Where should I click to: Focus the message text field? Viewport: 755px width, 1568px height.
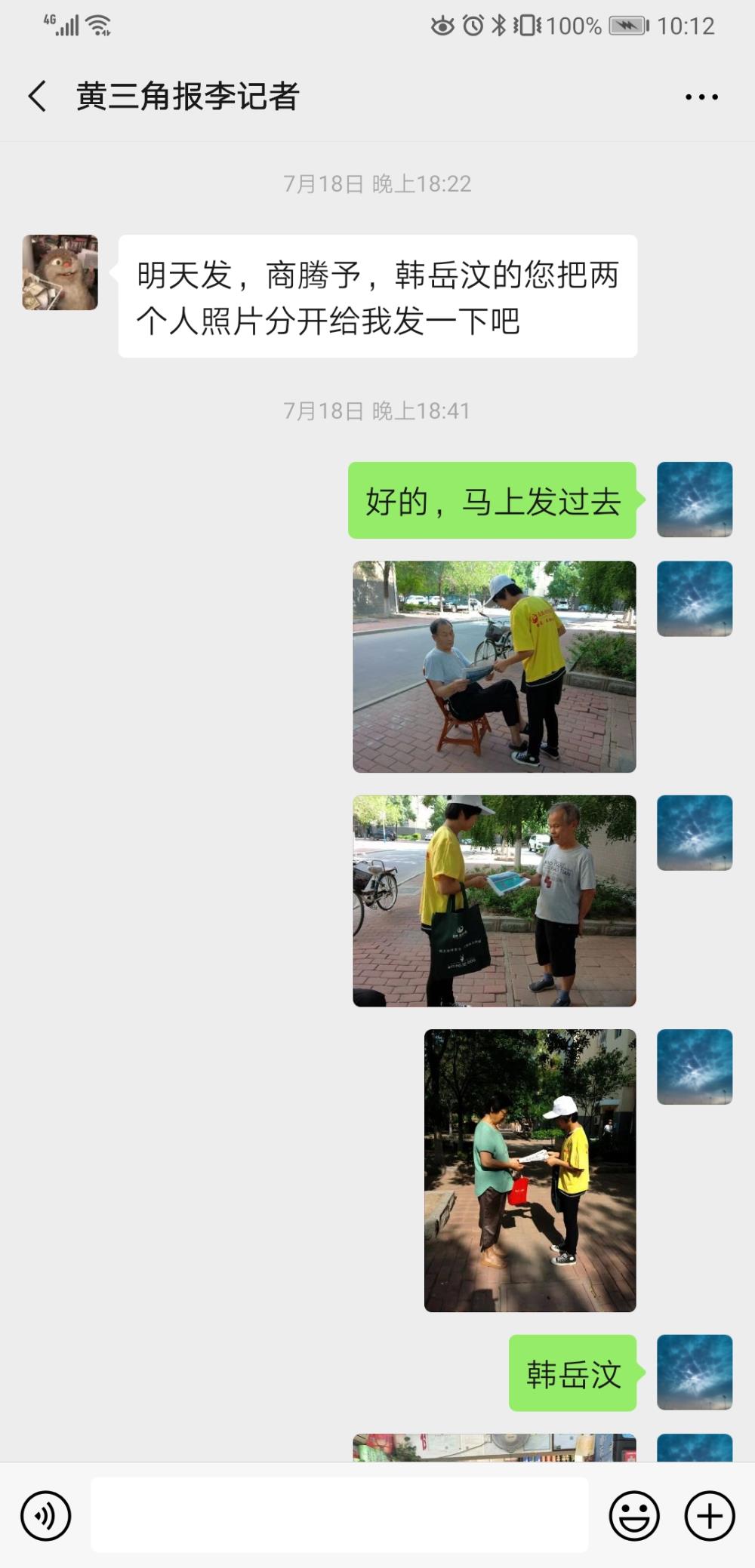tap(340, 1515)
